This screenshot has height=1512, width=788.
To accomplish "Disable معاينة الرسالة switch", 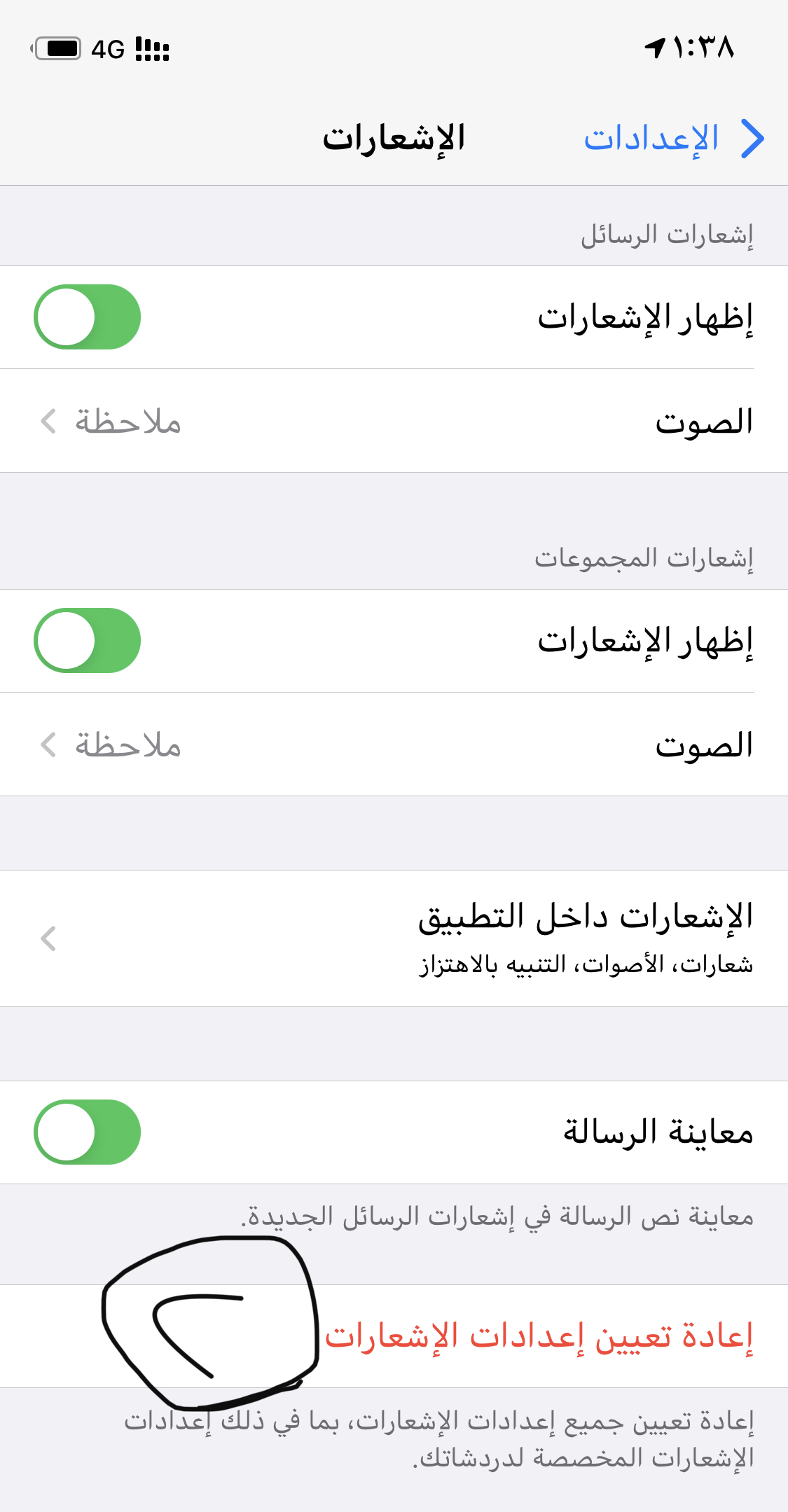I will coord(88,1132).
